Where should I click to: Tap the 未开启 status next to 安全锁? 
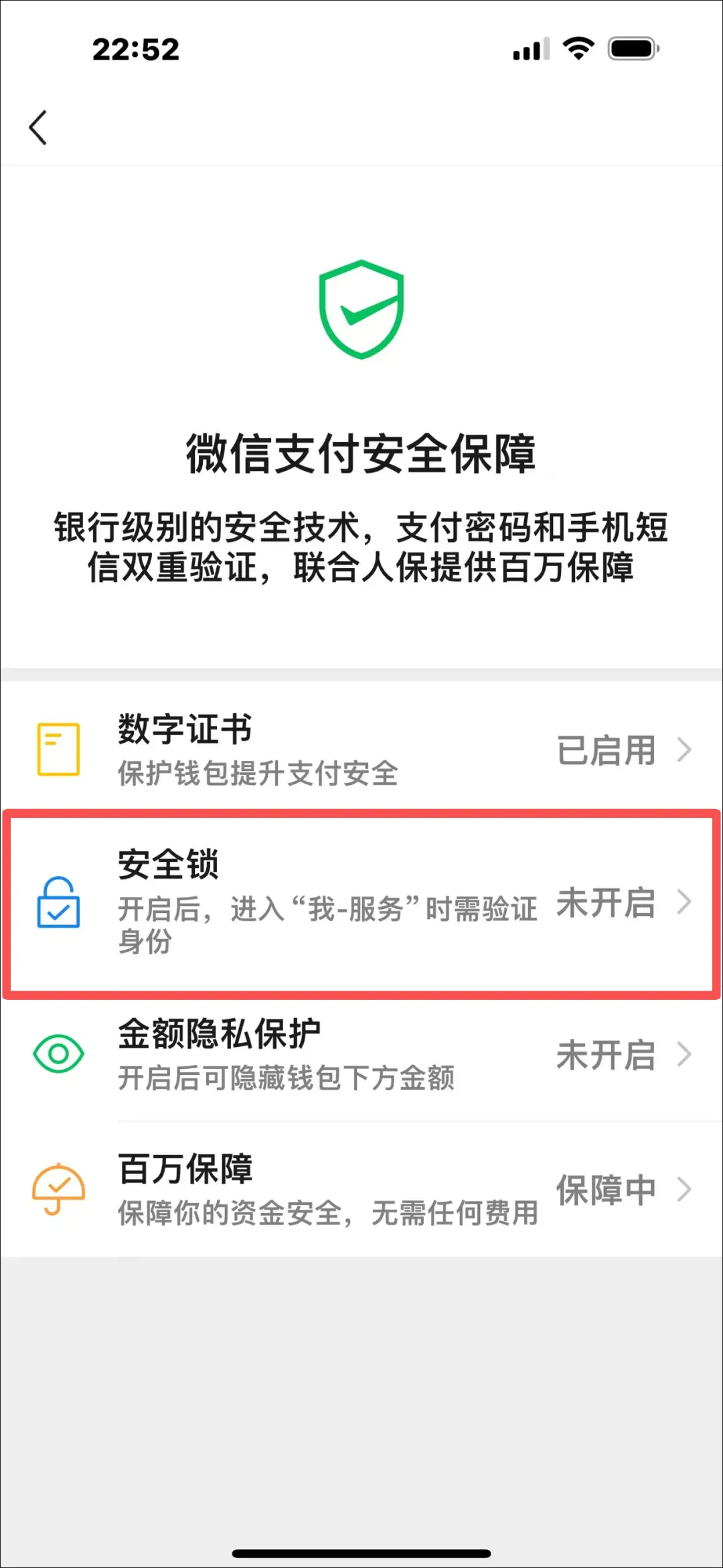click(x=606, y=906)
